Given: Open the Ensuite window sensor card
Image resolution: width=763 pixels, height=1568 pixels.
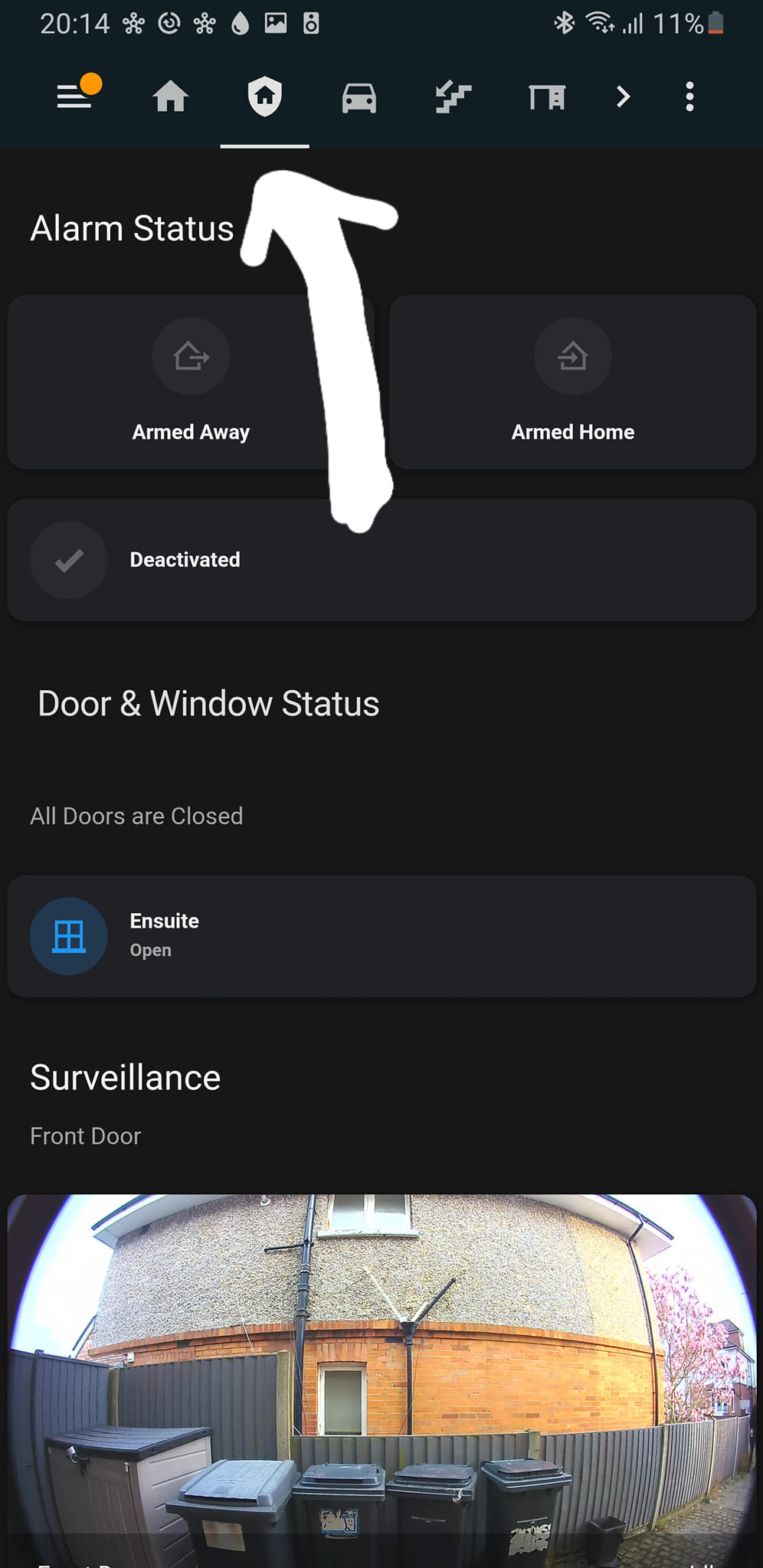Looking at the screenshot, I should pos(381,936).
